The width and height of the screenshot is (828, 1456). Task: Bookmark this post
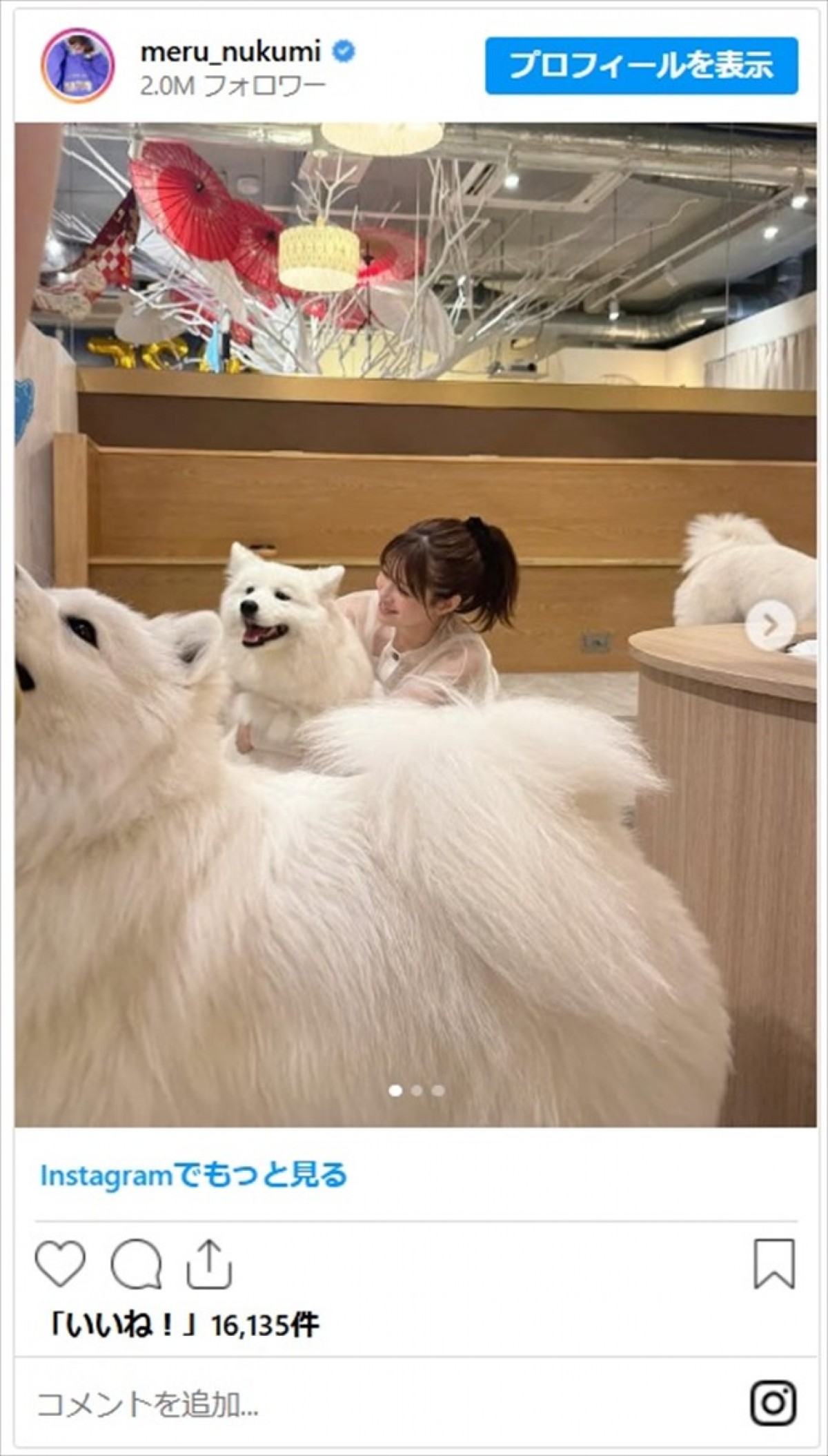click(774, 1264)
